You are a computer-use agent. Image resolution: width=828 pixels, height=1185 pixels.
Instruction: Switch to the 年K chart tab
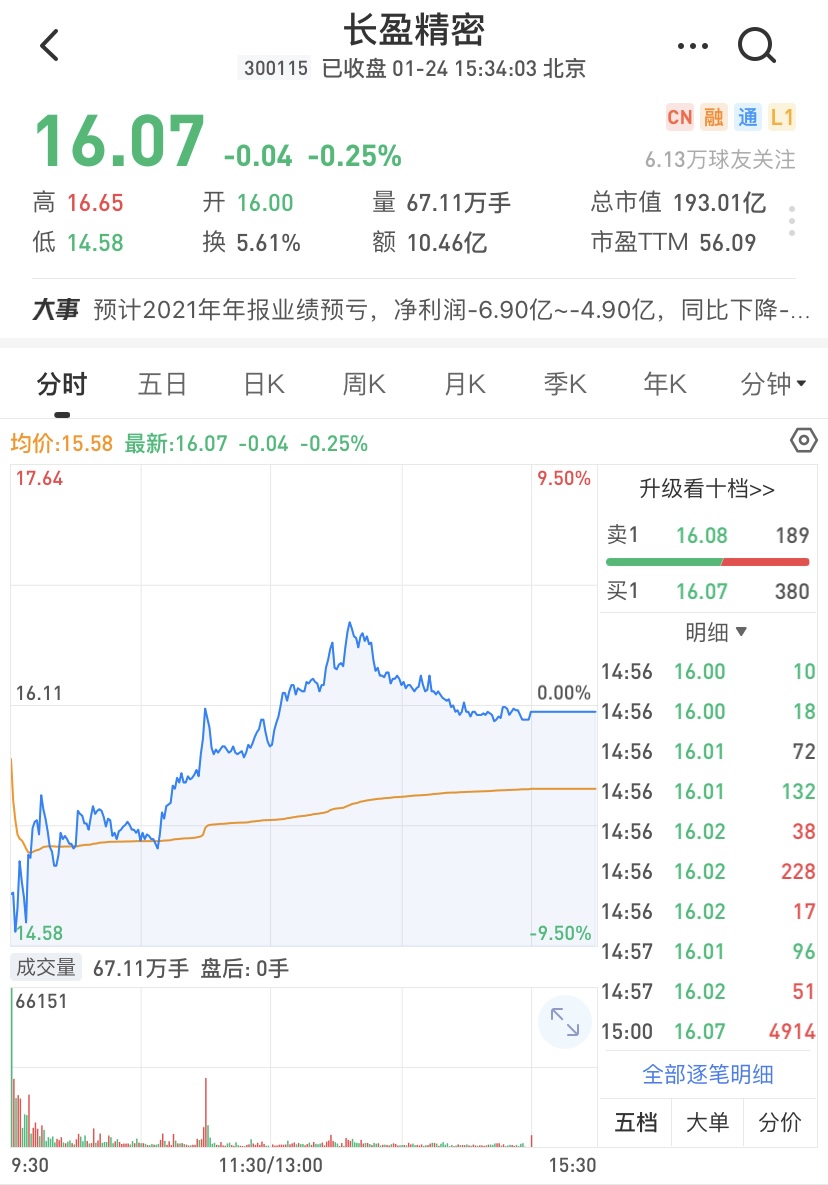point(665,384)
